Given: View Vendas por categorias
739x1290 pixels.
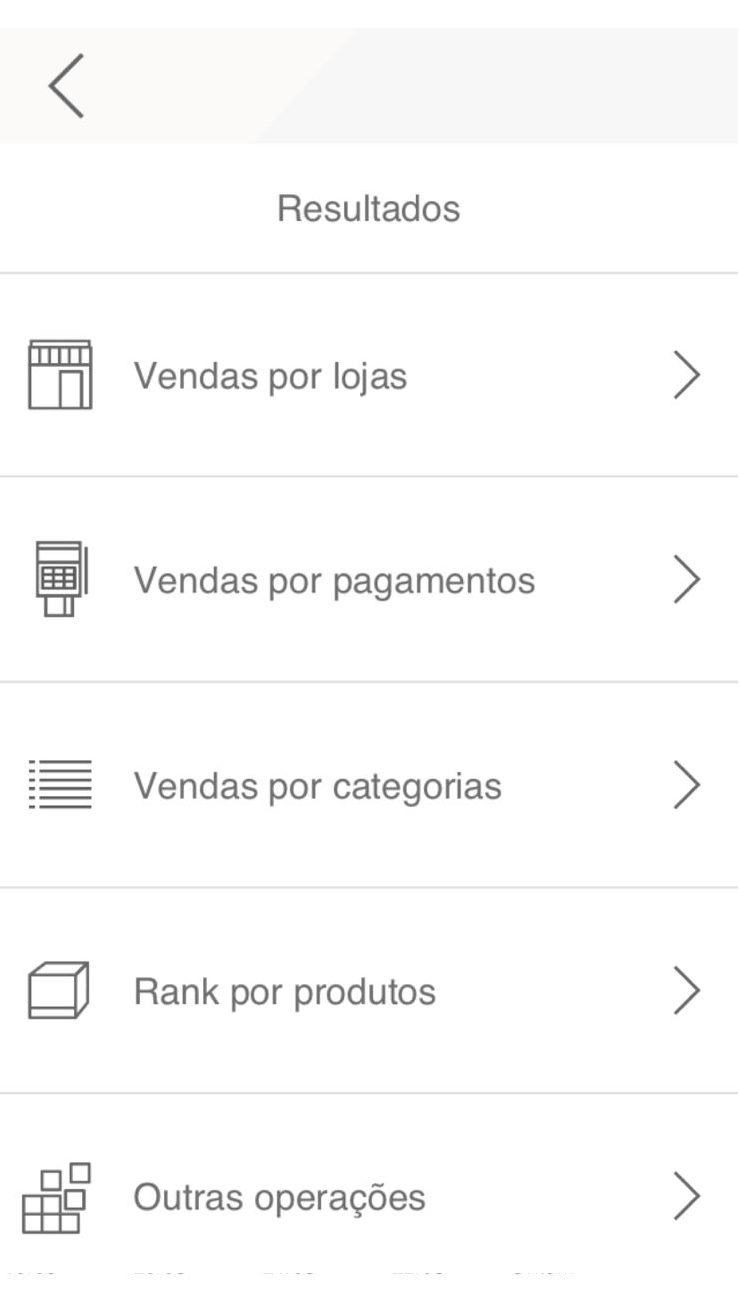Looking at the screenshot, I should pos(369,786).
